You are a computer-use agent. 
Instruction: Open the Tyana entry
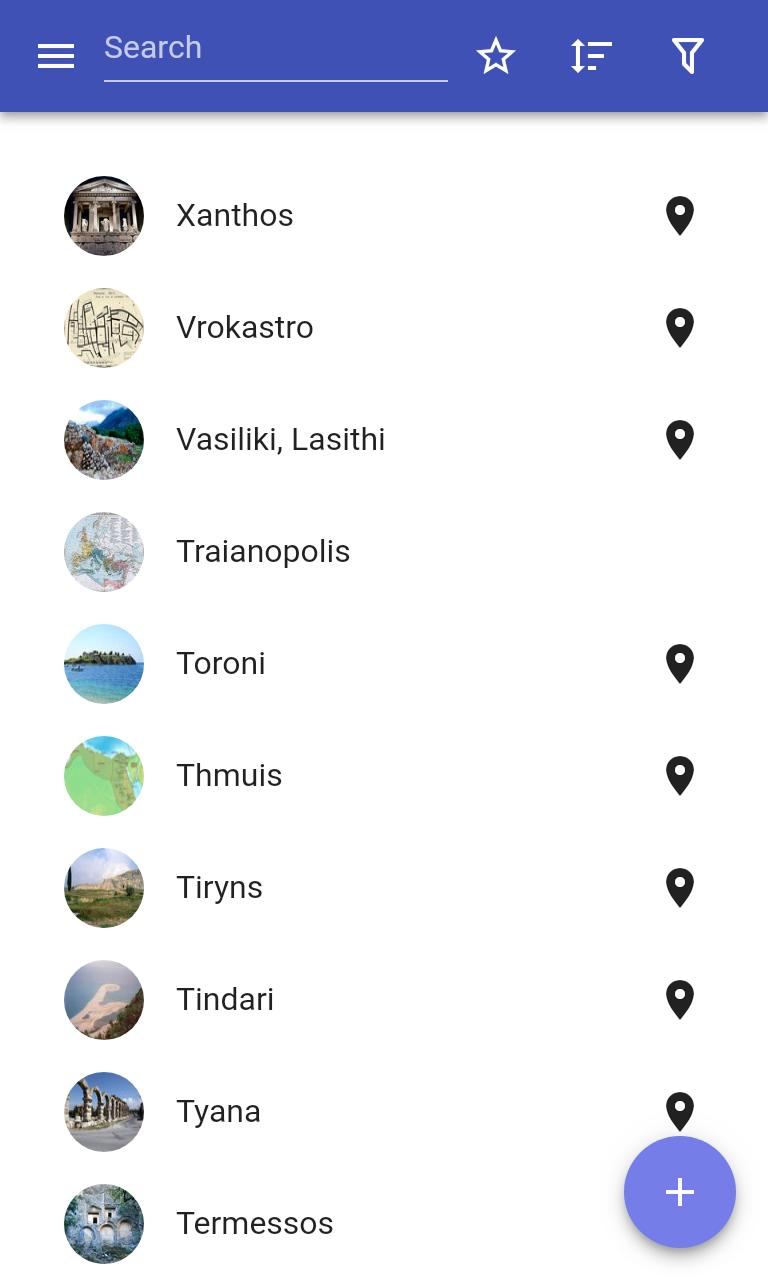click(x=219, y=1112)
